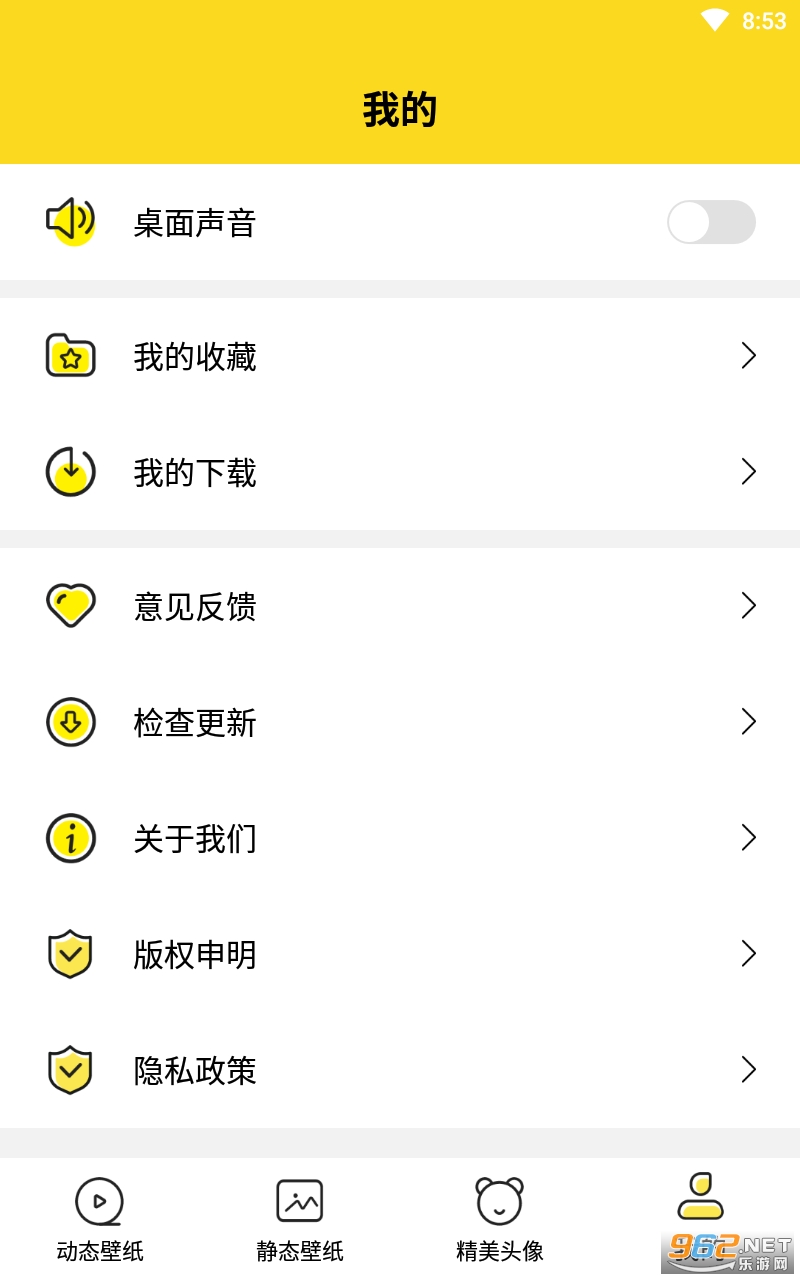Open 意见反馈 feedback page
This screenshot has height=1280, width=800.
[400, 606]
